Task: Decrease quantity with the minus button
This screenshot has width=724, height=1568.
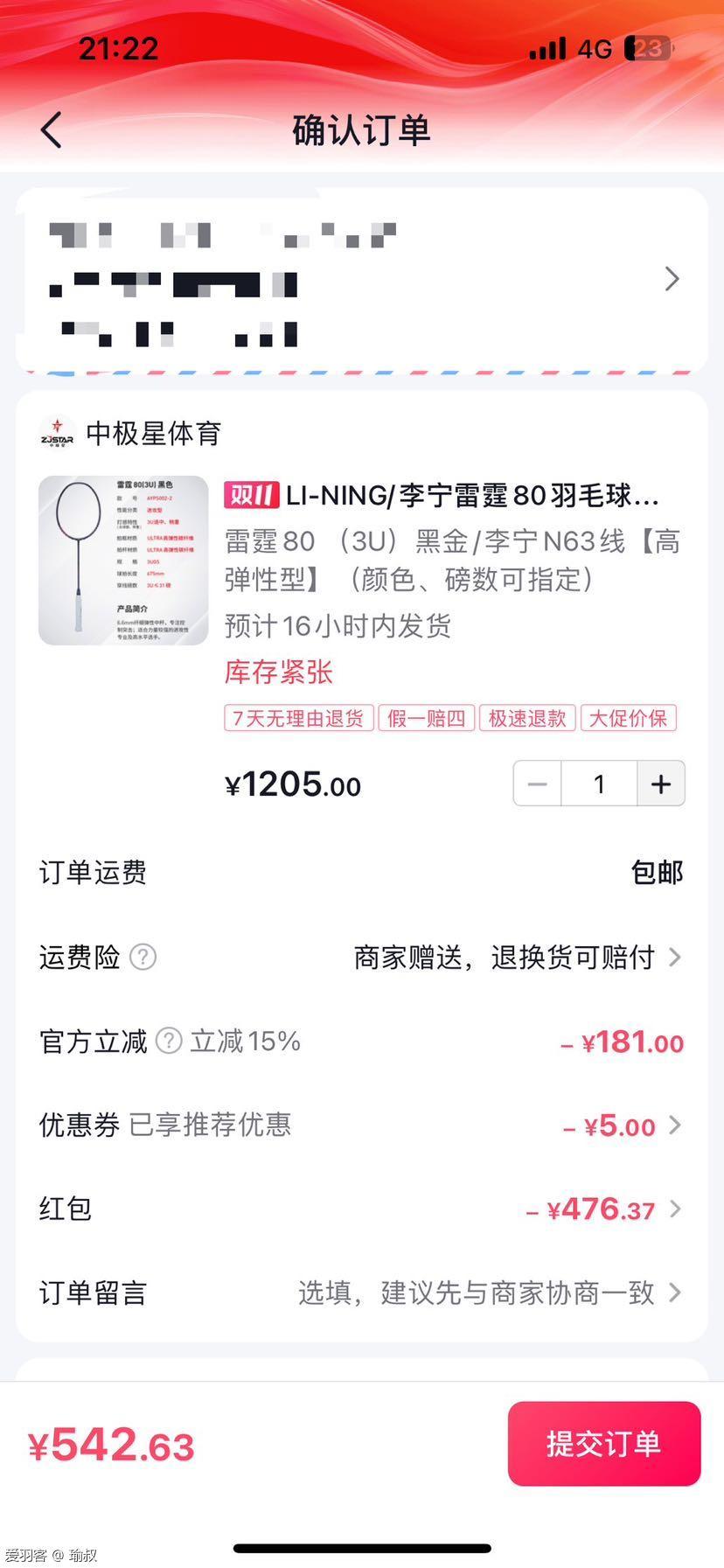Action: pos(538,784)
